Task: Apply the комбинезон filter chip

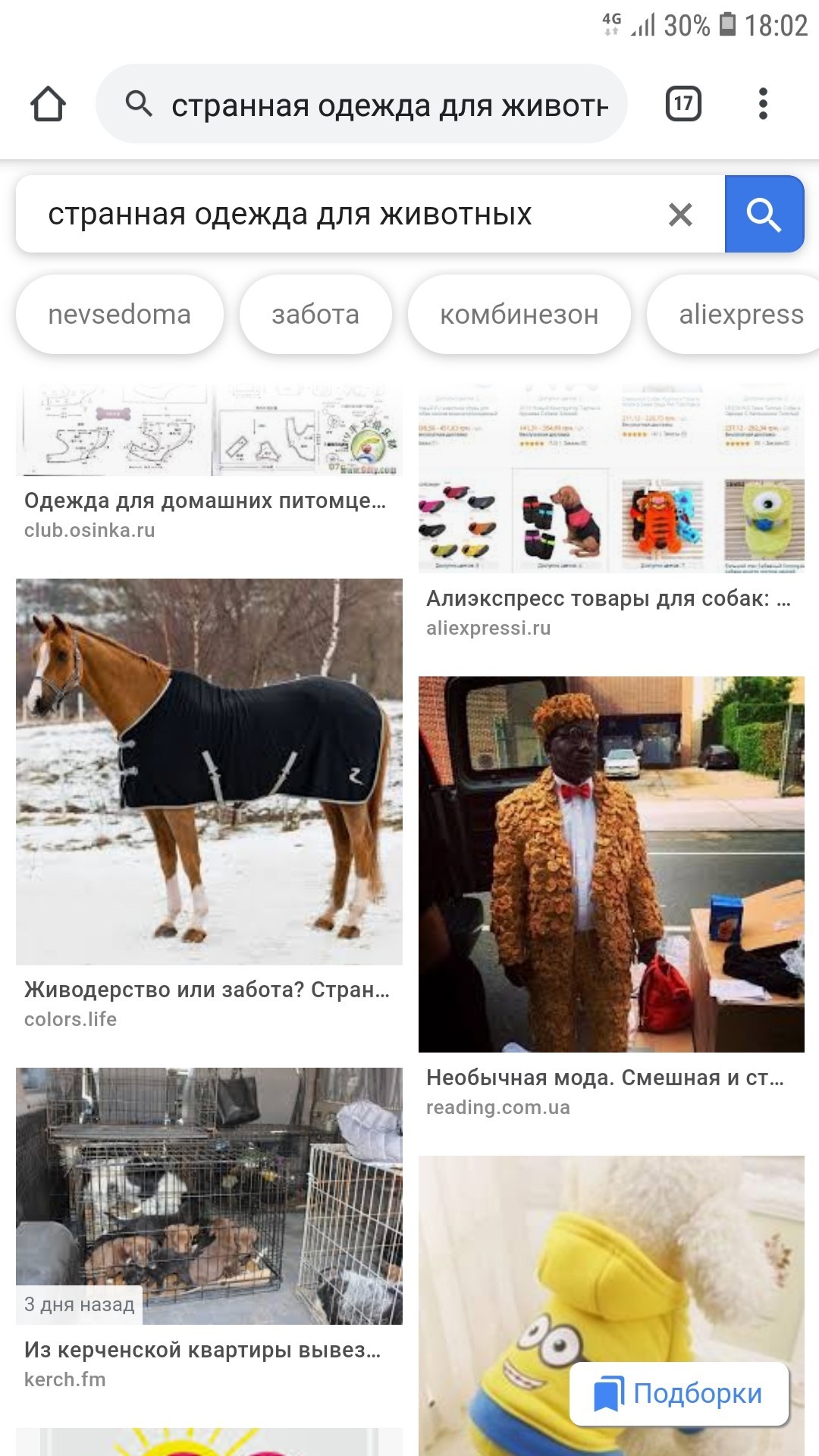Action: tap(519, 315)
